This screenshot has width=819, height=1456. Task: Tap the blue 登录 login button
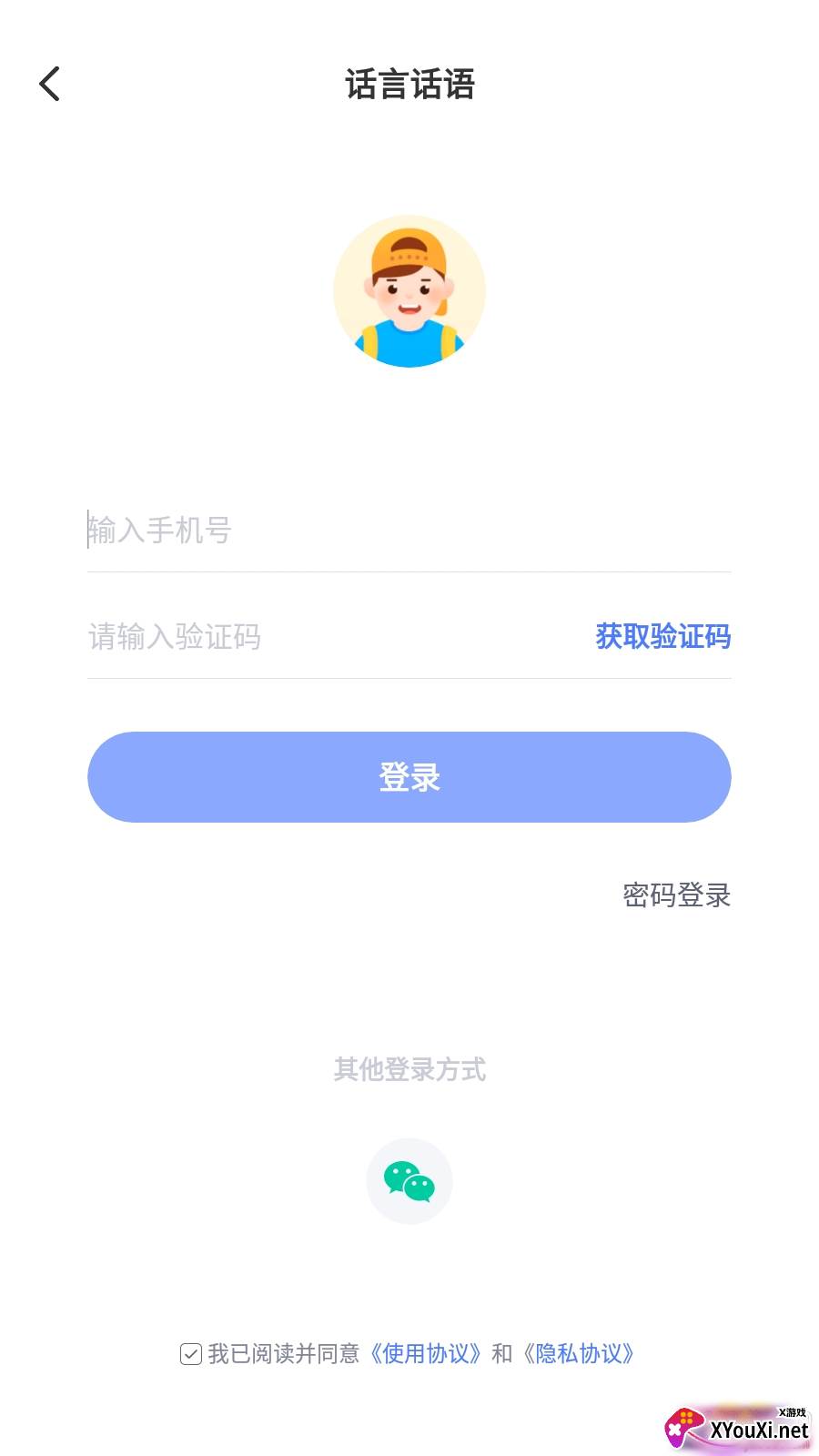pyautogui.click(x=409, y=777)
